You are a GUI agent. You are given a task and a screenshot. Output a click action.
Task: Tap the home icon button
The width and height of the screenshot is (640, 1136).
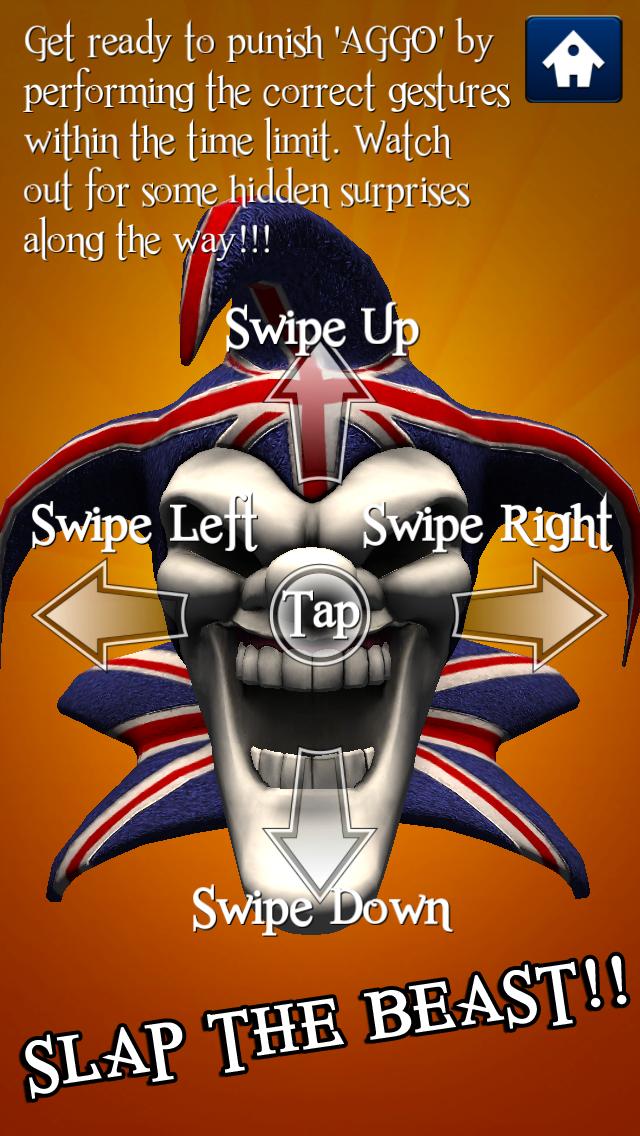[x=574, y=58]
